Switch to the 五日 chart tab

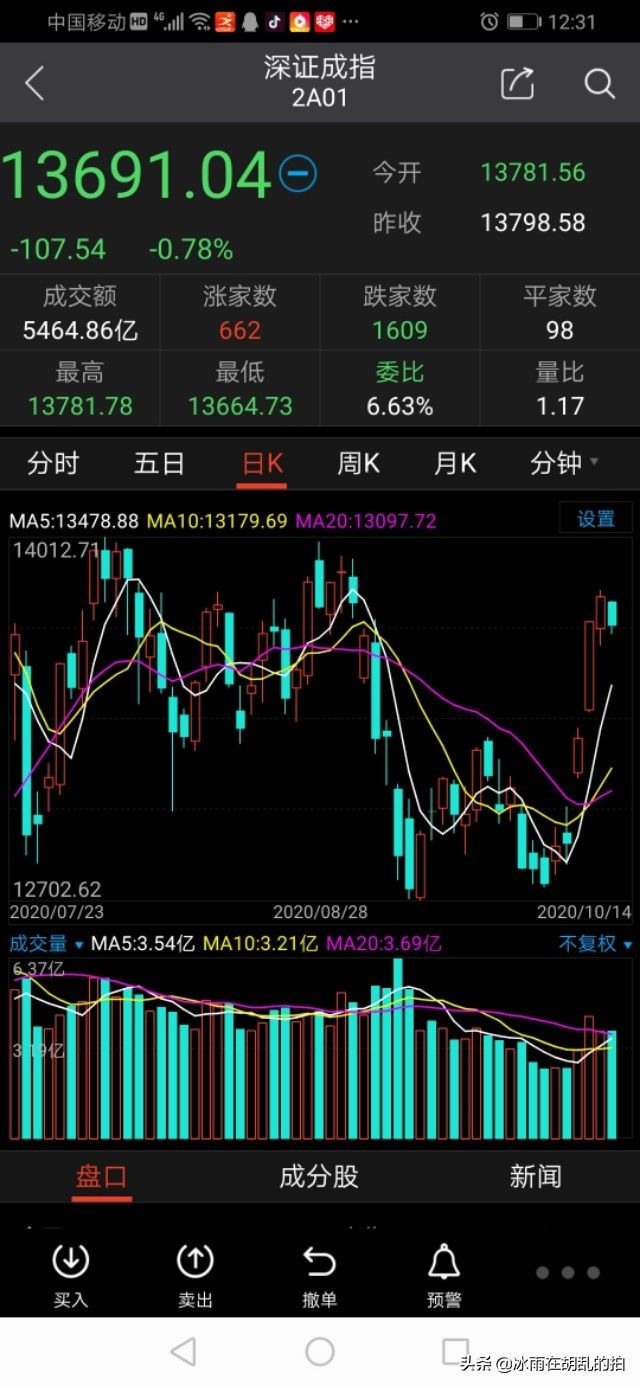(159, 463)
